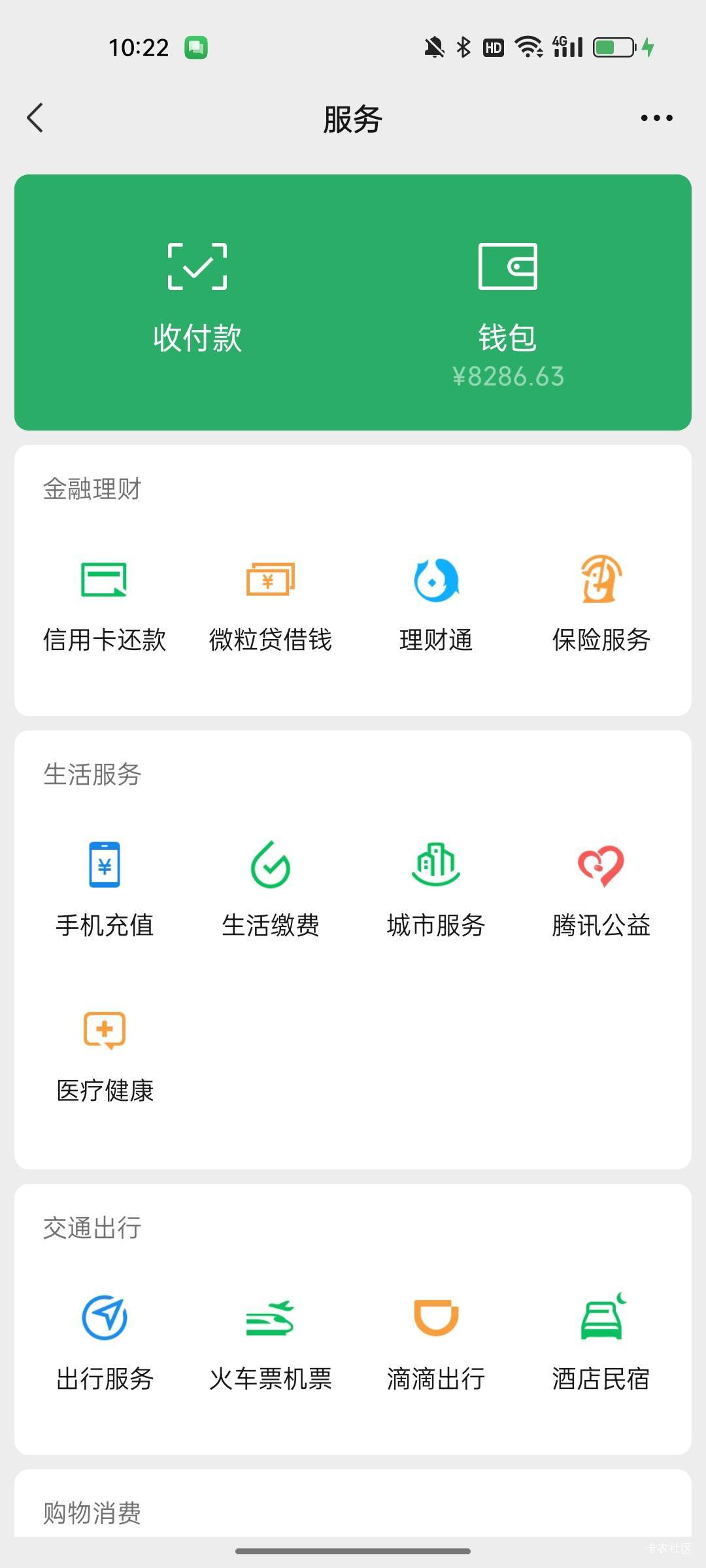
Task: Select 保险服务
Action: pos(601,604)
